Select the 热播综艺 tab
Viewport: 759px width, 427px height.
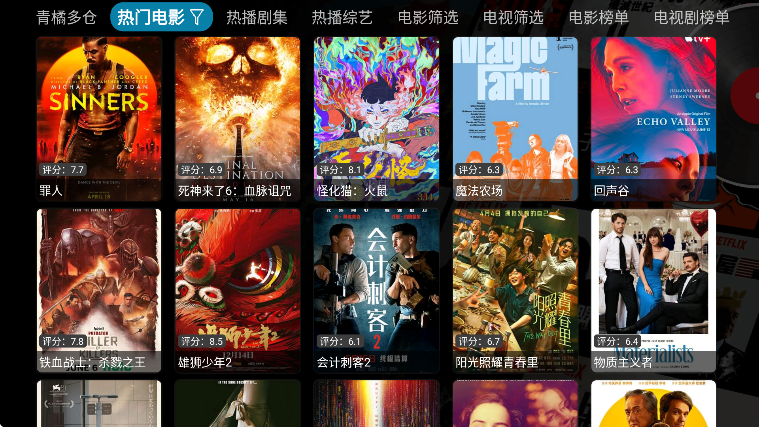tap(342, 17)
